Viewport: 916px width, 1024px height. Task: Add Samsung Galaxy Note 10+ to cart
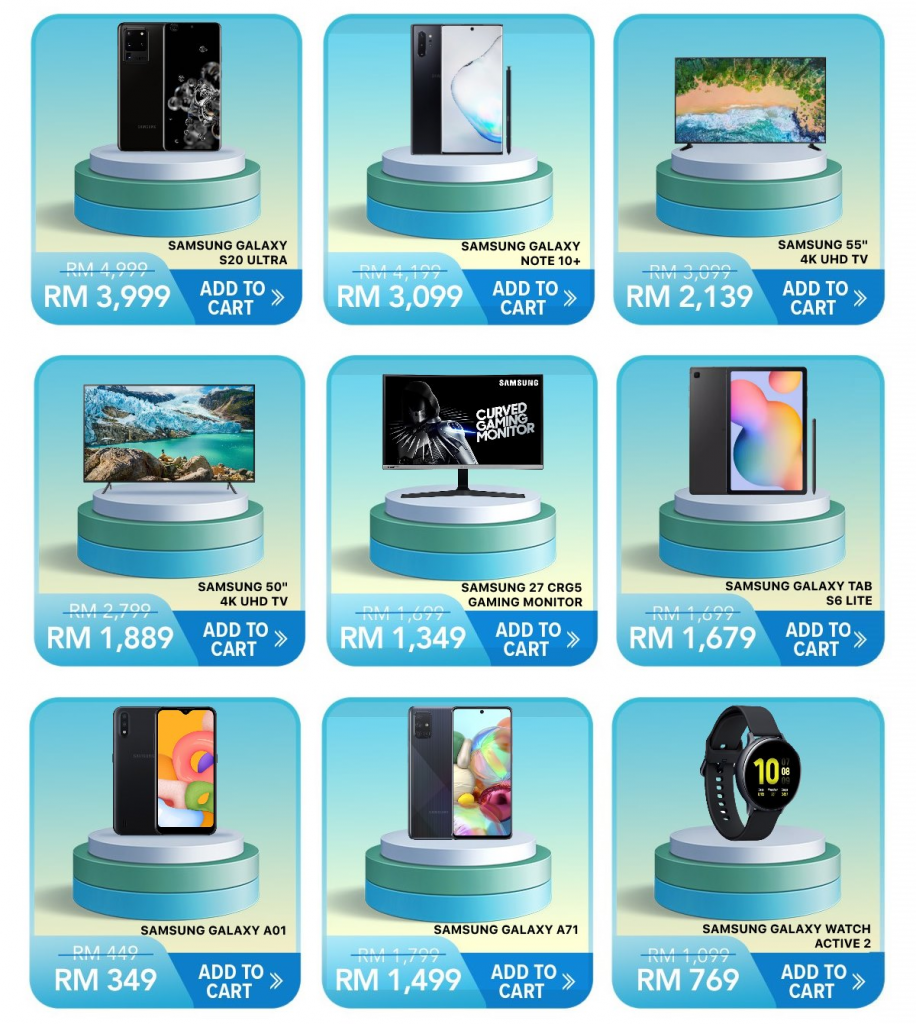[534, 298]
